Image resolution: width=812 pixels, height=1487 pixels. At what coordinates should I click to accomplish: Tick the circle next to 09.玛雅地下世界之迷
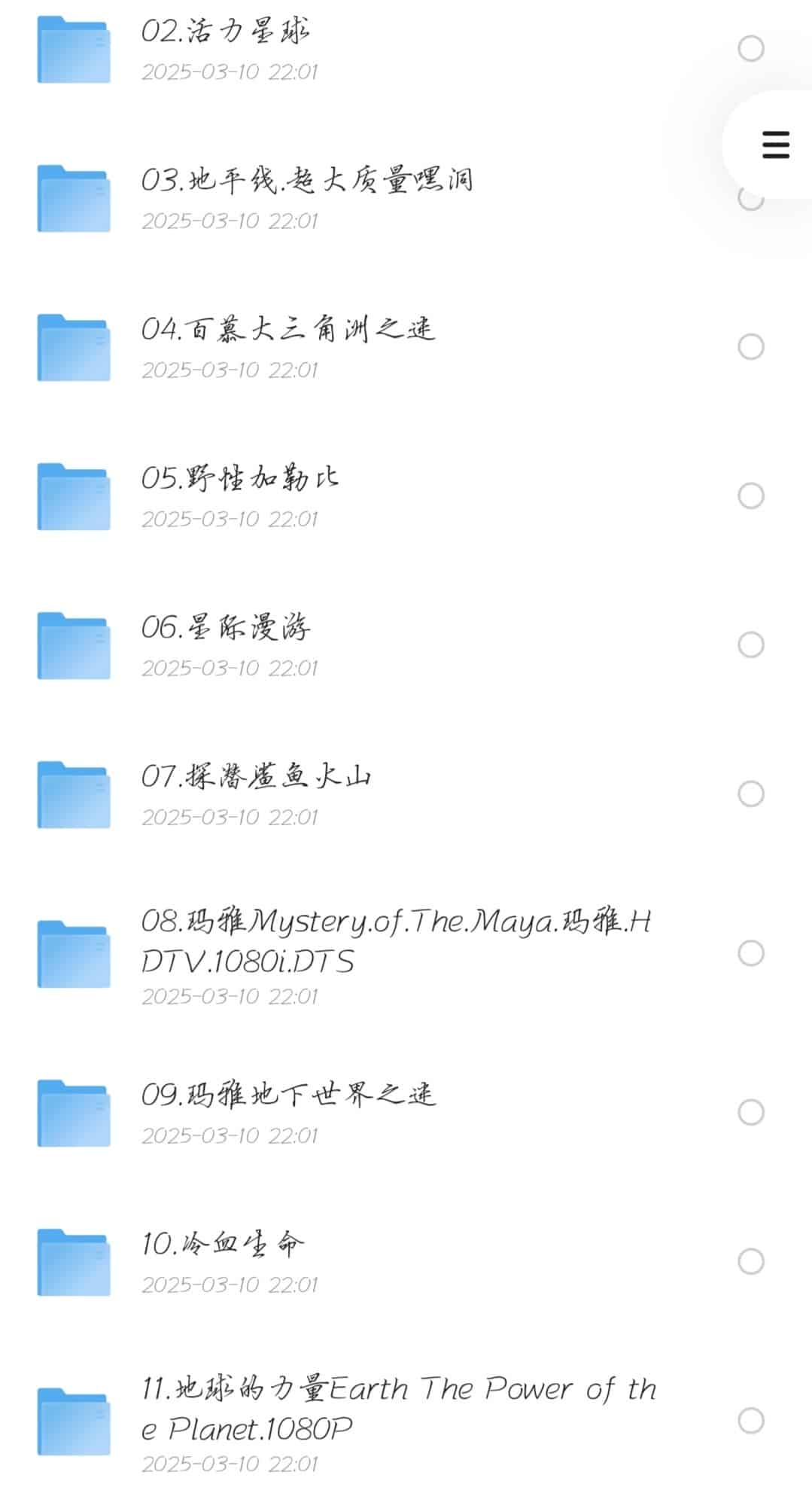coord(750,1112)
